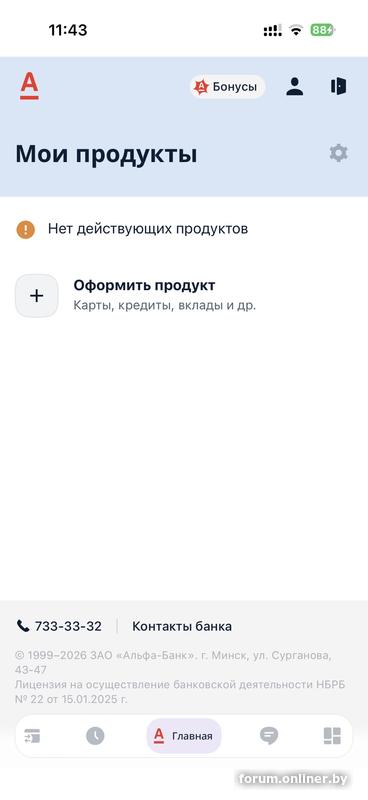
Task: Switch to the history clock tab
Action: (95, 736)
